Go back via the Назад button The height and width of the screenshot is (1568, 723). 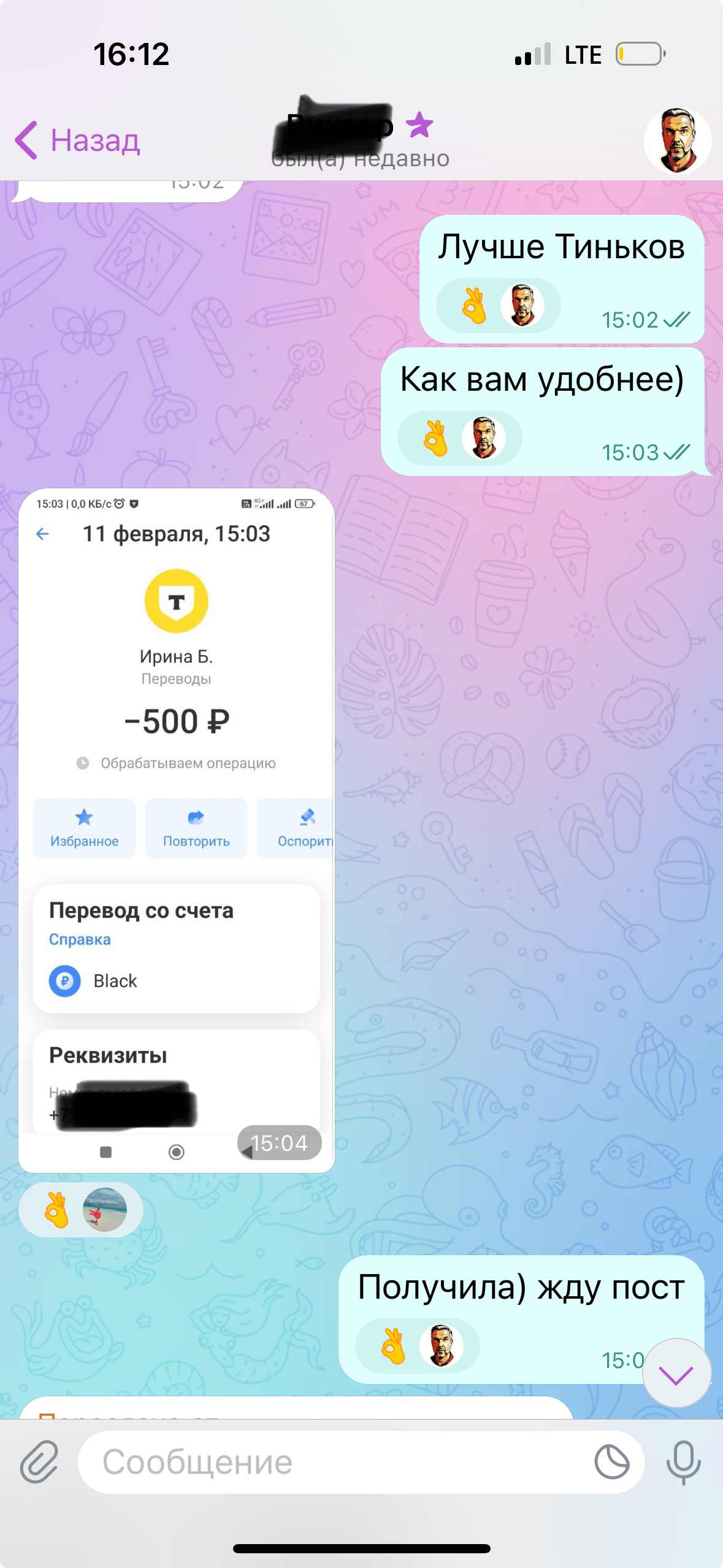tap(78, 140)
